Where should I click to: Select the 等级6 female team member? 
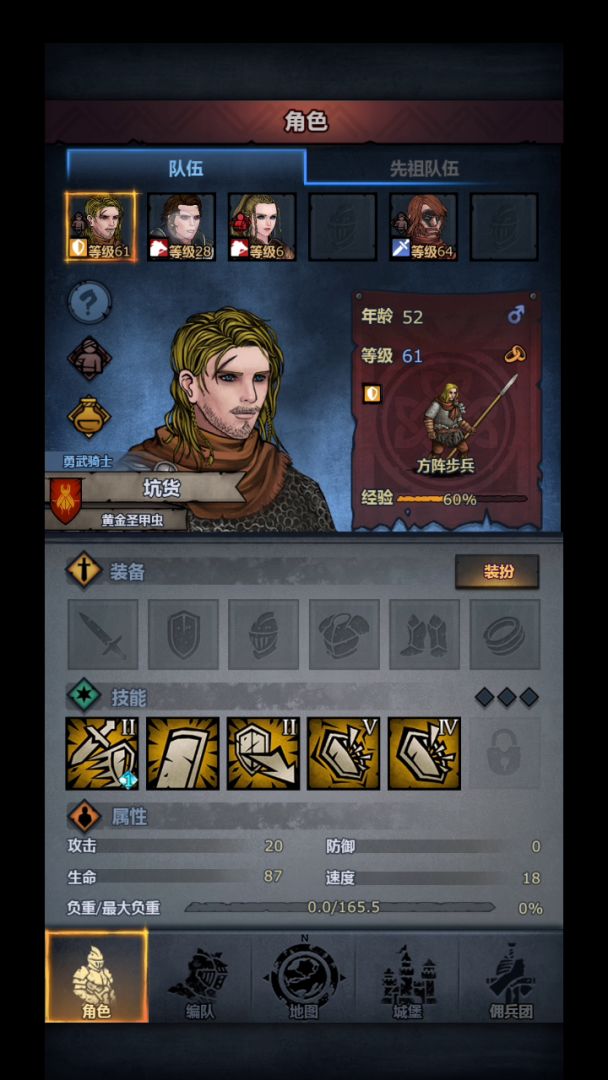point(262,227)
